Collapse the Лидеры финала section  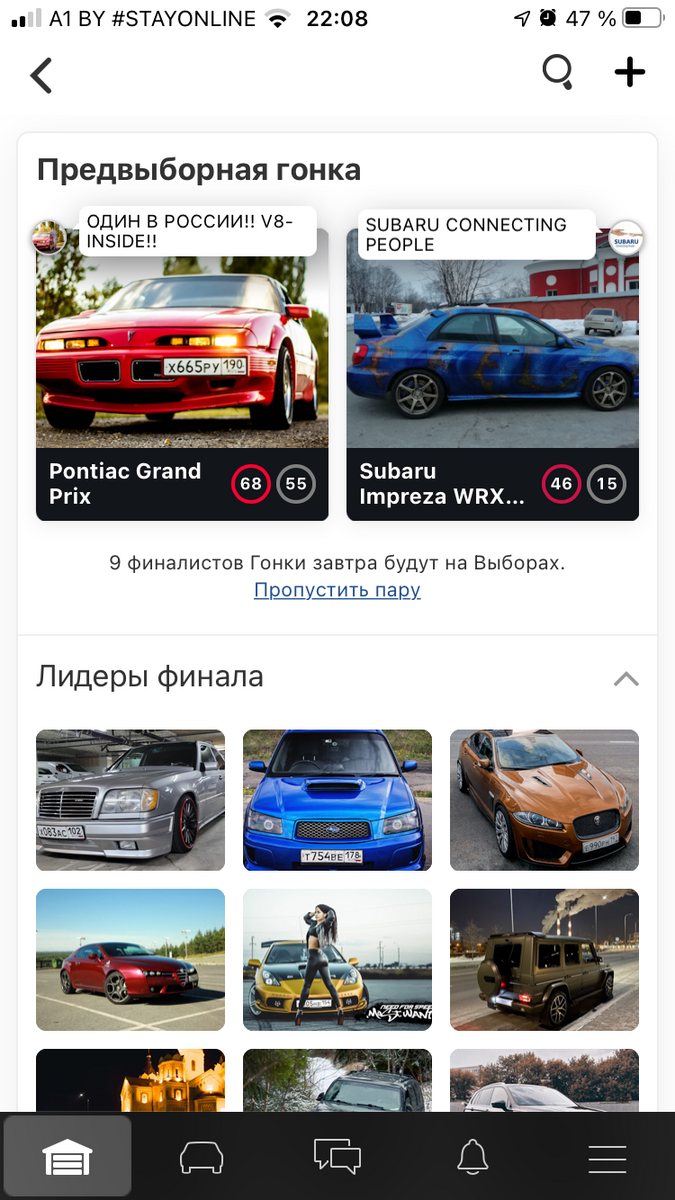point(626,679)
